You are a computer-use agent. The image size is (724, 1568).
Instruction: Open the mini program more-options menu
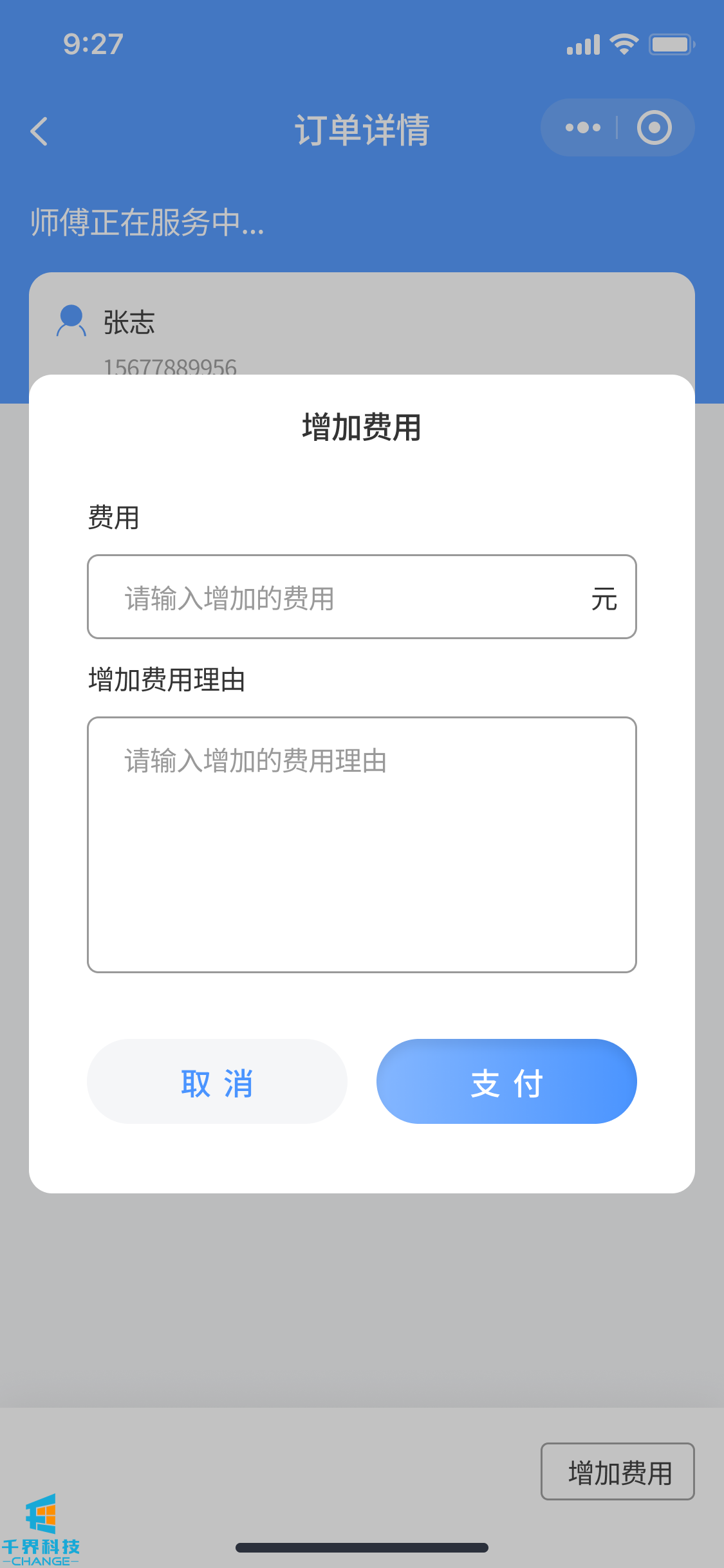(x=582, y=127)
